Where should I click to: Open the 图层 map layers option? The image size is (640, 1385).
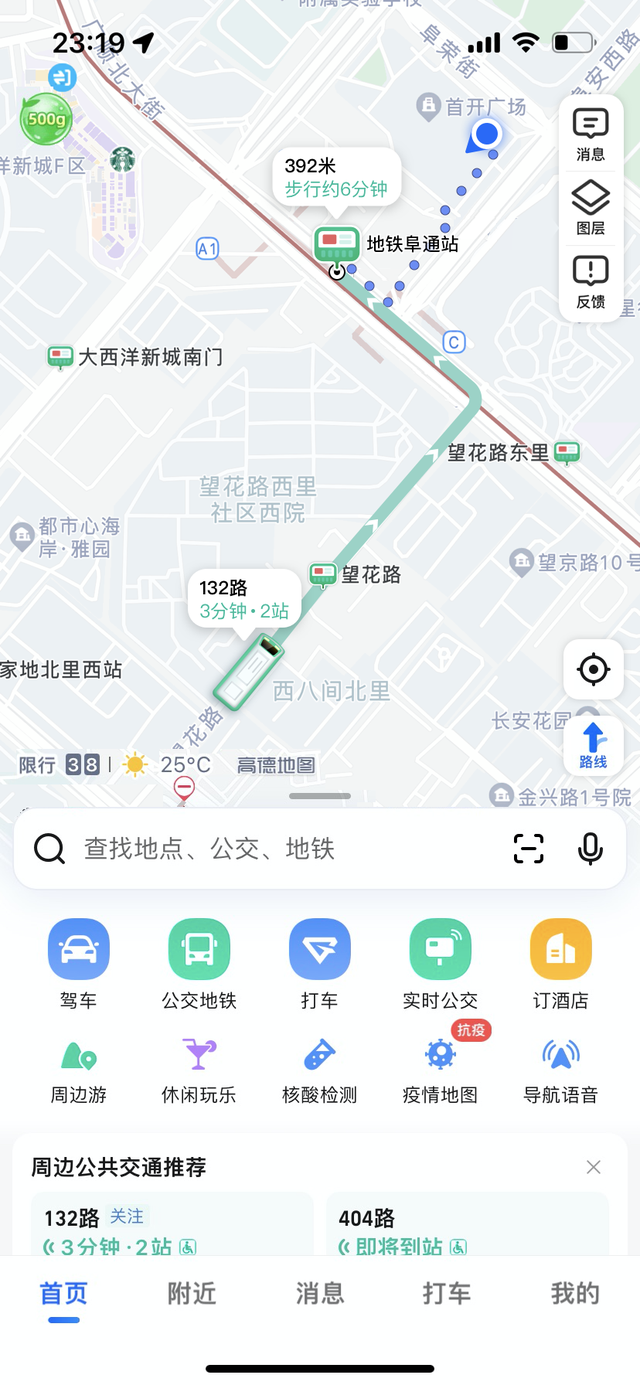tap(590, 207)
